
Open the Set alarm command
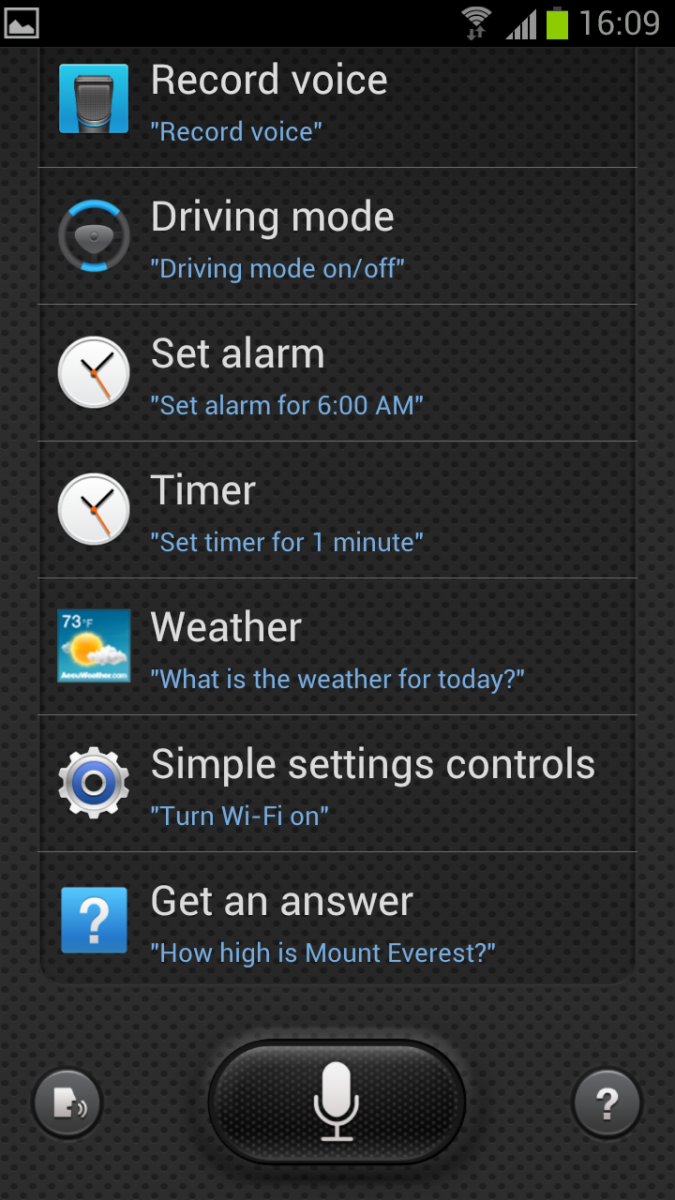[x=337, y=373]
